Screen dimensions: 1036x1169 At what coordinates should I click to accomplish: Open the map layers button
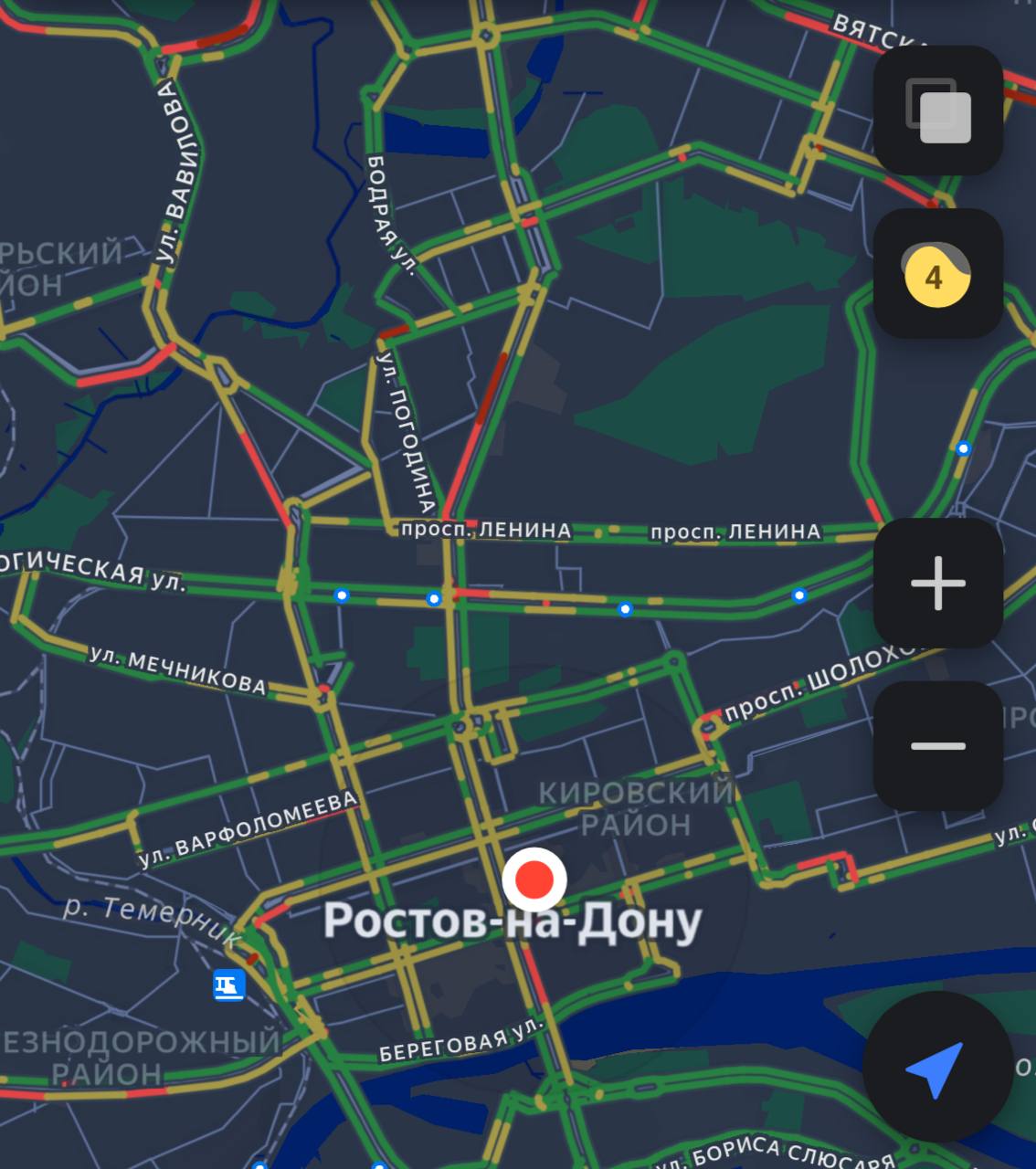tap(938, 111)
